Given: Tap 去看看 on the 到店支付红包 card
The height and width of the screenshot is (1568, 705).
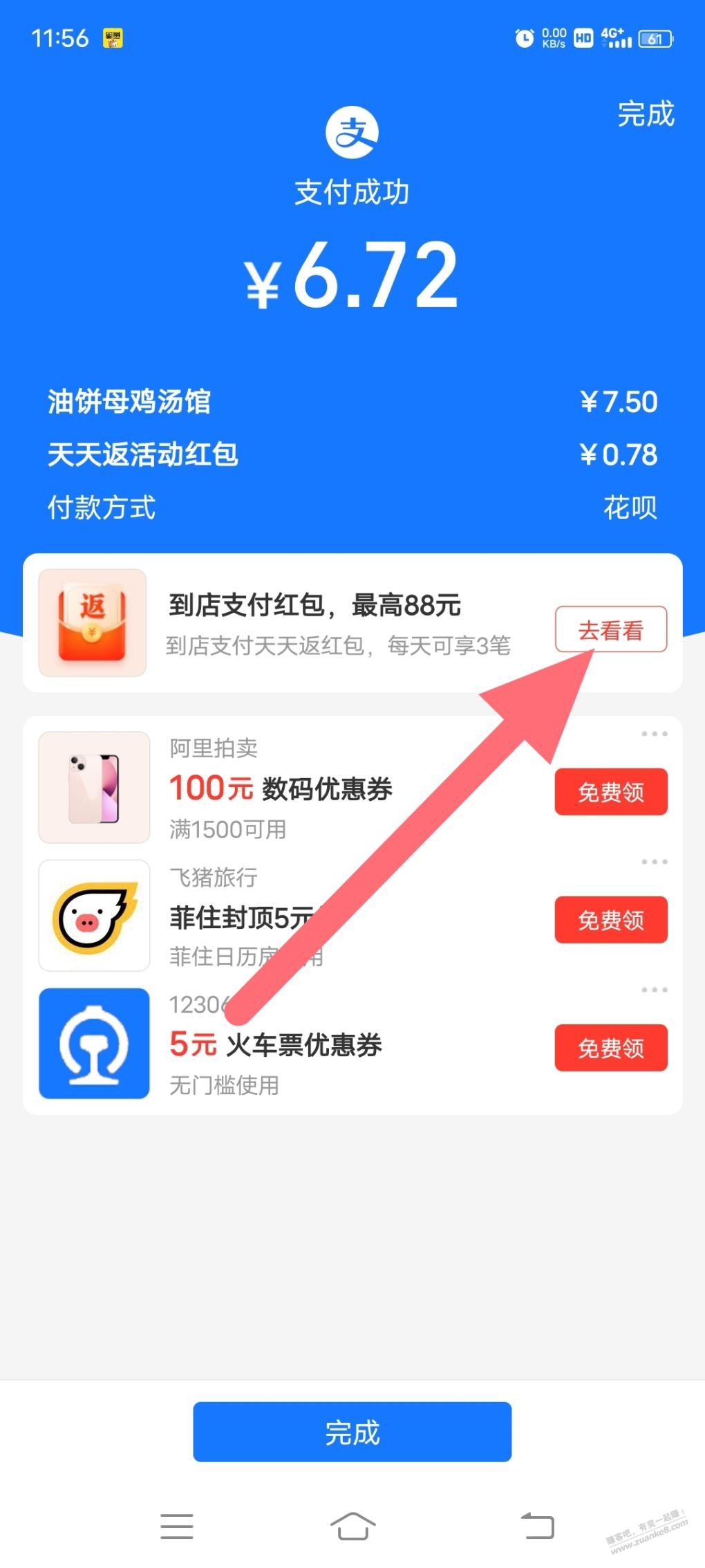Looking at the screenshot, I should [610, 629].
